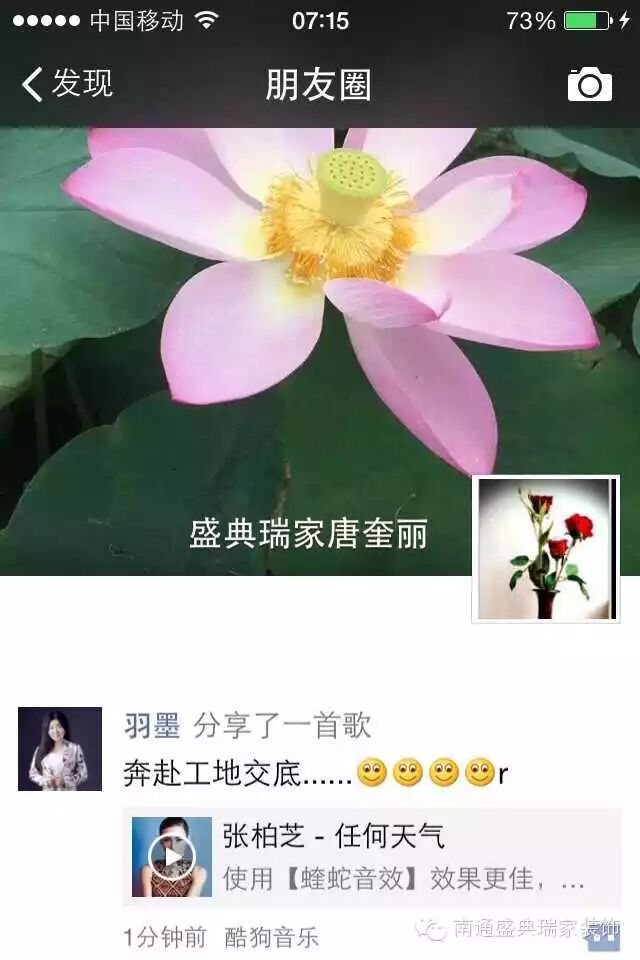Open the shared song card 张柏芝 - 任何天气
Viewport: 640px width, 960px height.
tap(400, 857)
